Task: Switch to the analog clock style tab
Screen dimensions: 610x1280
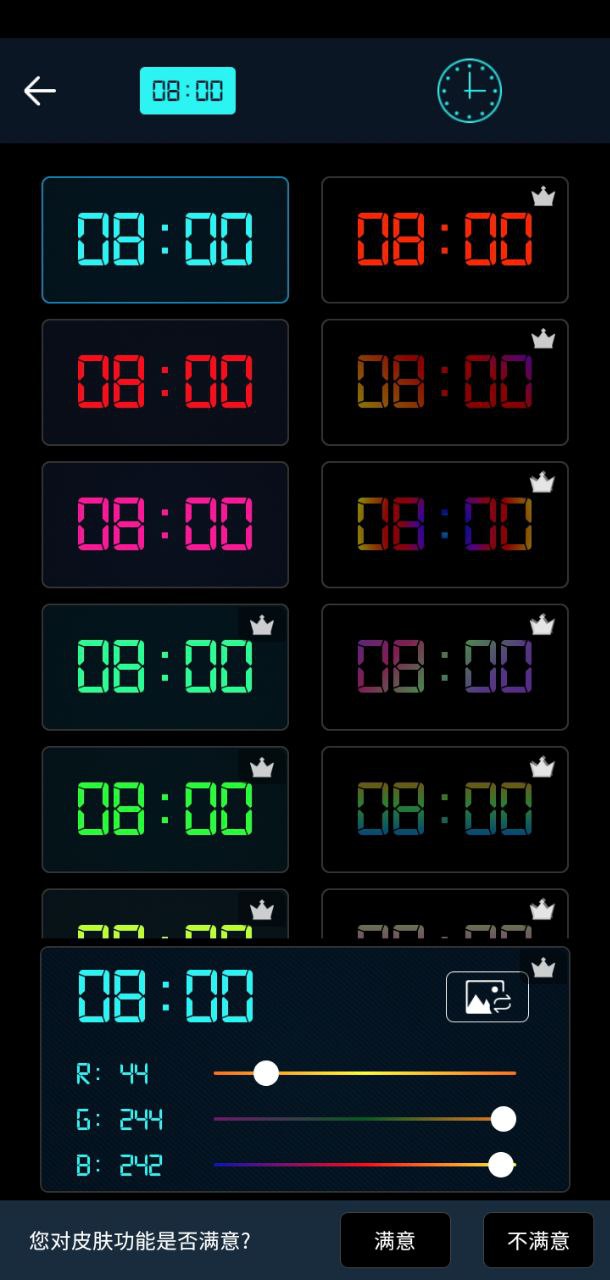Action: tap(469, 91)
